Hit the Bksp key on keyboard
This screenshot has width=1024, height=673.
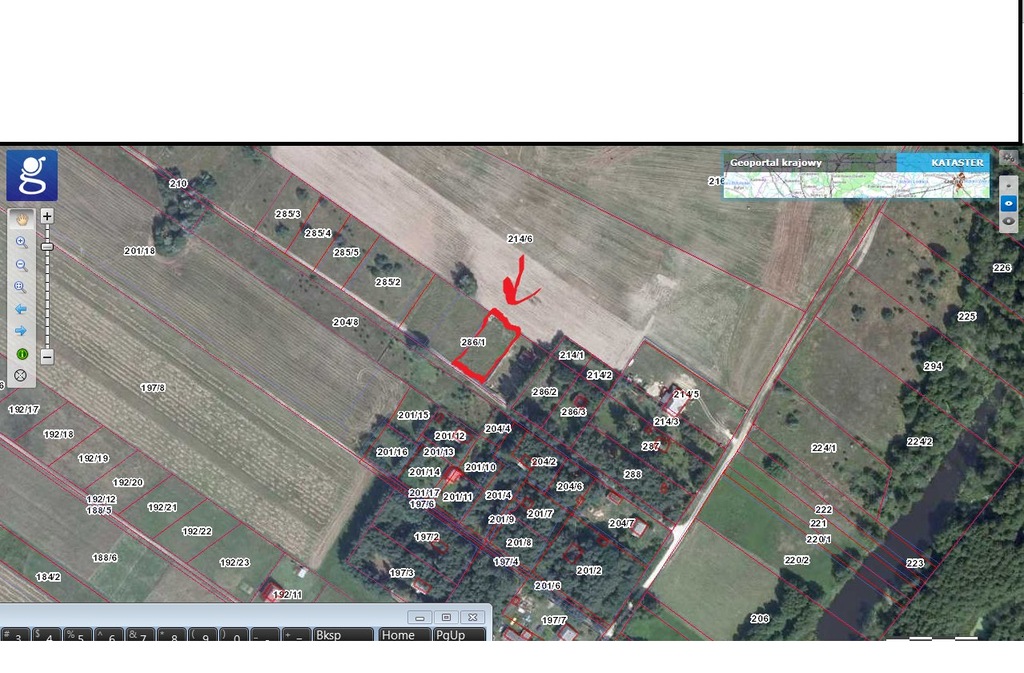tap(341, 635)
